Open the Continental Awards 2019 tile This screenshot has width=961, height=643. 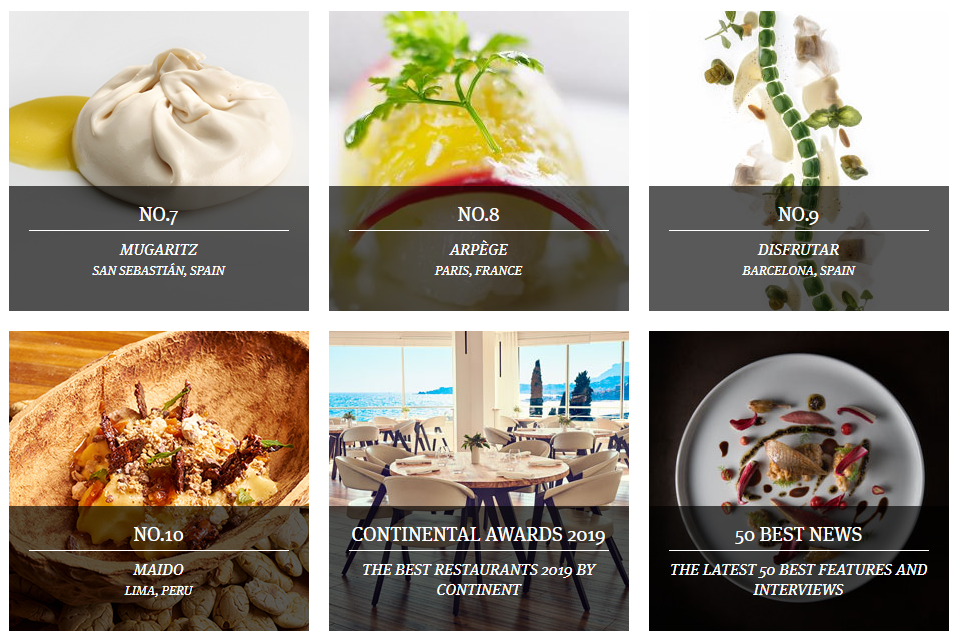(478, 480)
